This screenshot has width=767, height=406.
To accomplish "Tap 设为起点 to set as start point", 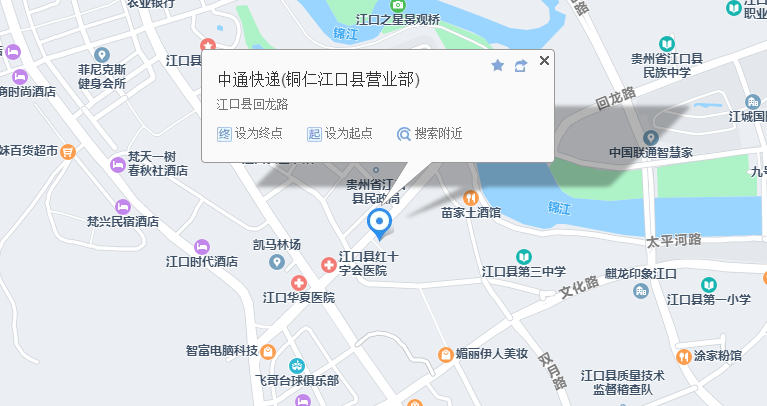I will [x=340, y=133].
